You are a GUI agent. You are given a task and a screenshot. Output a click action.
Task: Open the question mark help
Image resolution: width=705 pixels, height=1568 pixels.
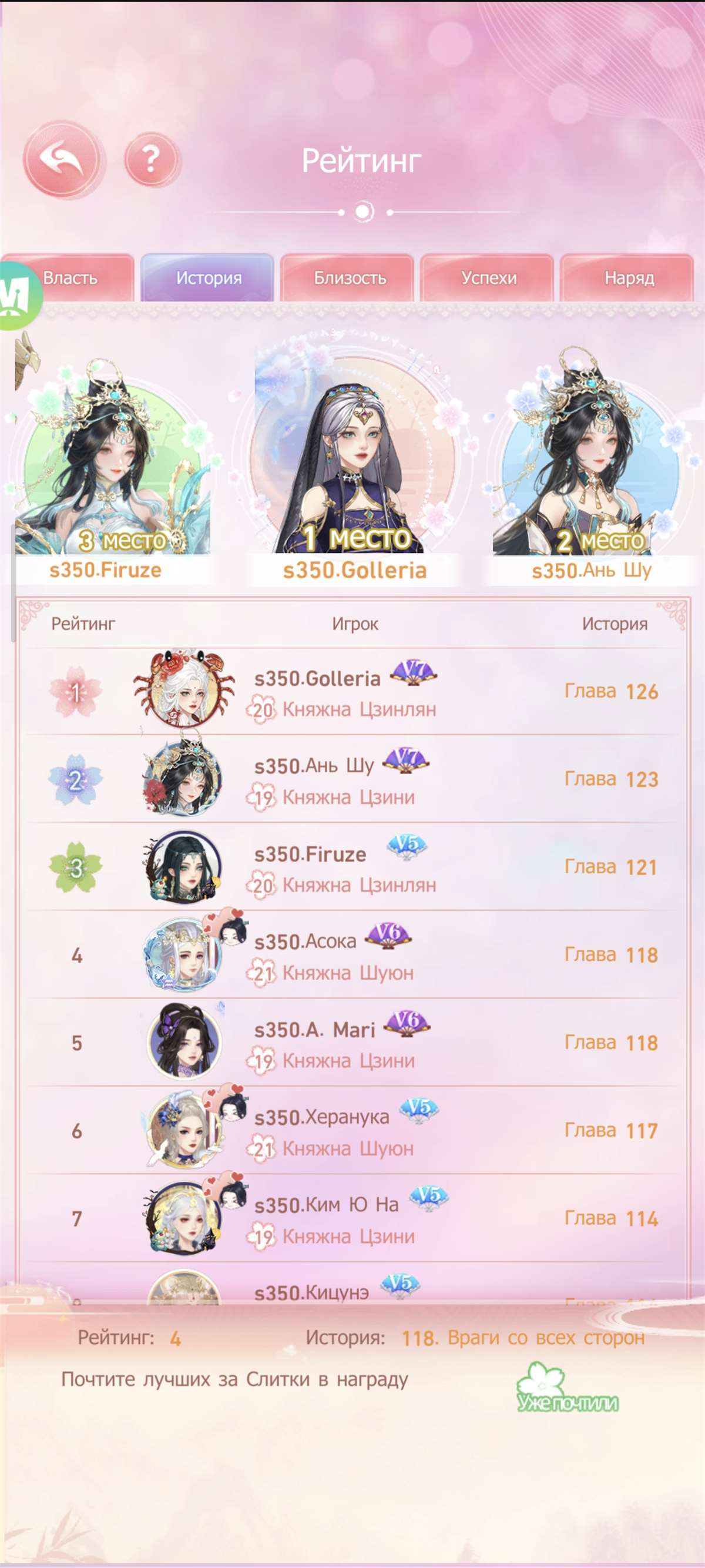click(x=152, y=159)
